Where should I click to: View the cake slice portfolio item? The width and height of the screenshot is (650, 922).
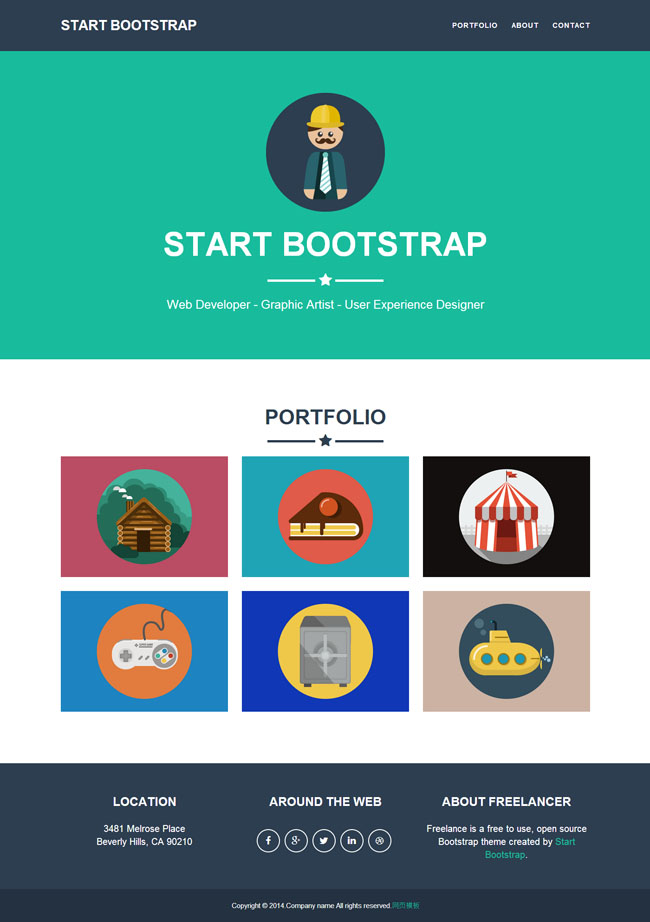(325, 516)
